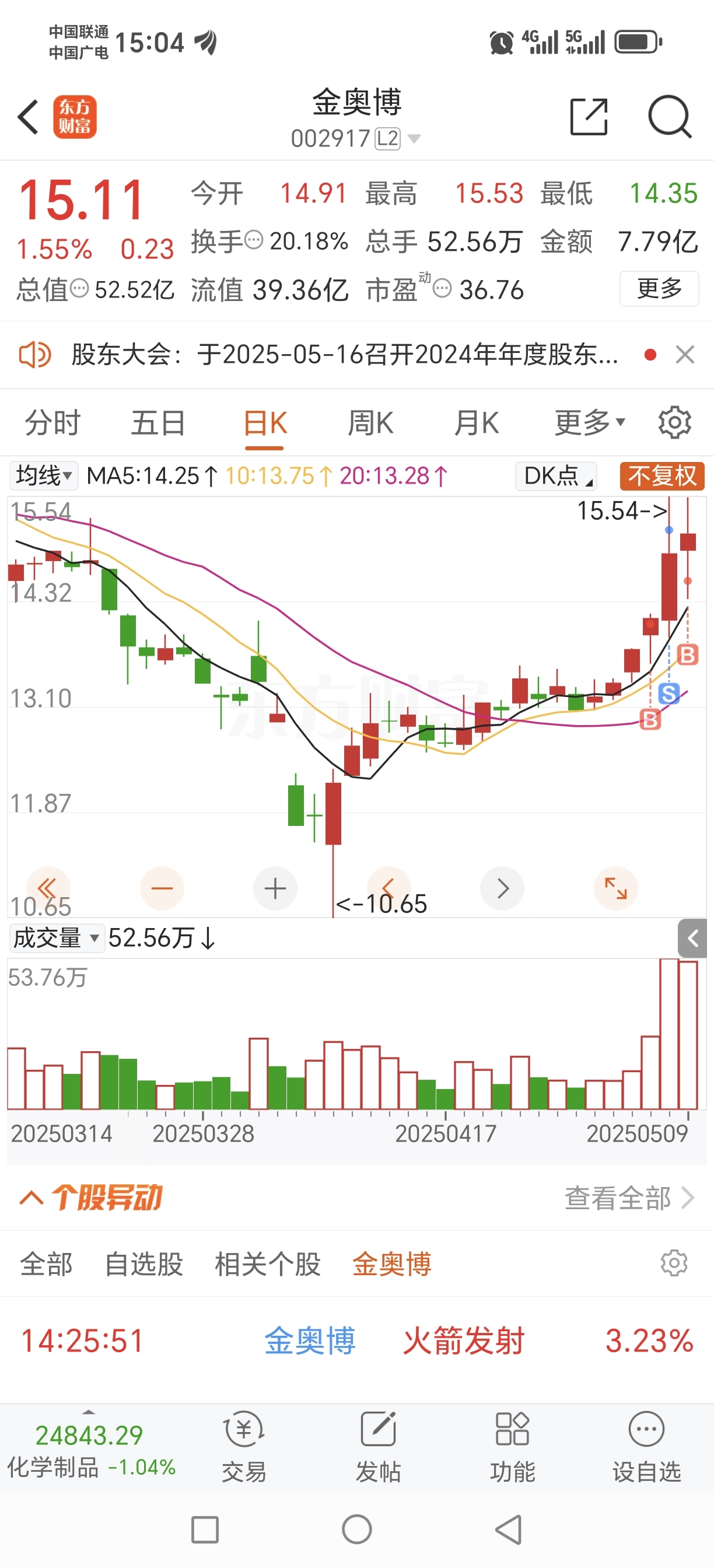Expand chart to fullscreen
This screenshot has height=1568, width=714.
[x=615, y=888]
